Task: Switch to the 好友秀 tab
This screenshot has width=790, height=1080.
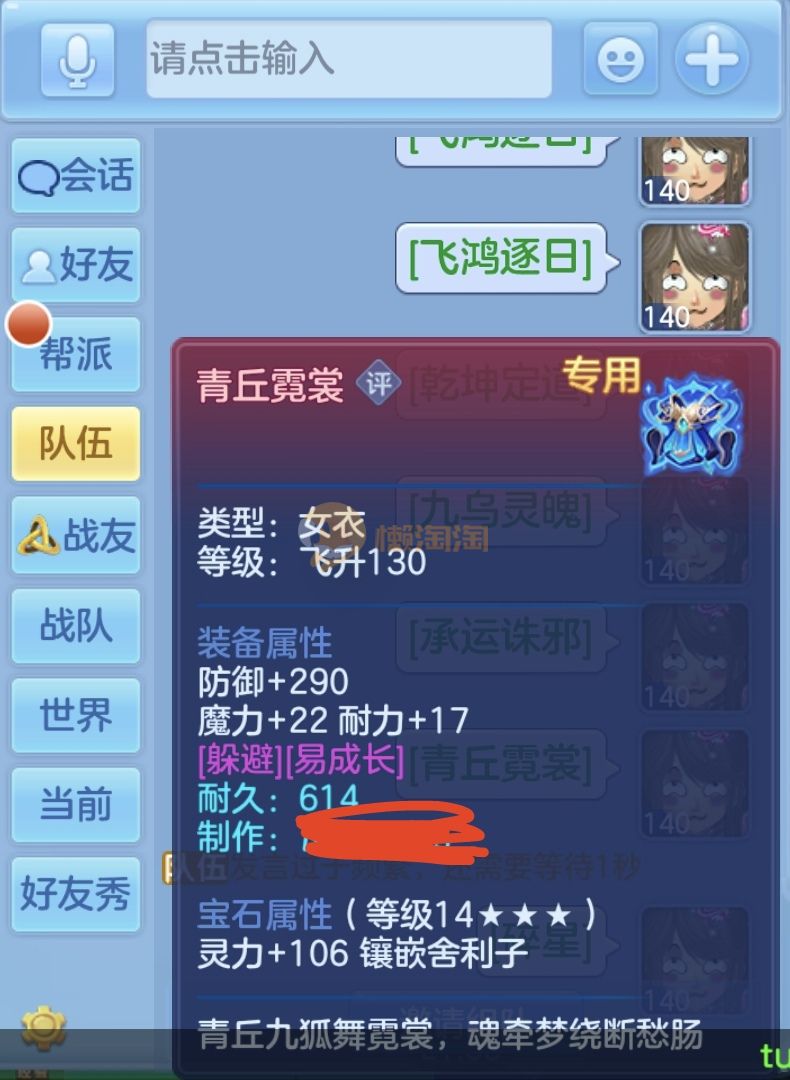Action: point(76,893)
